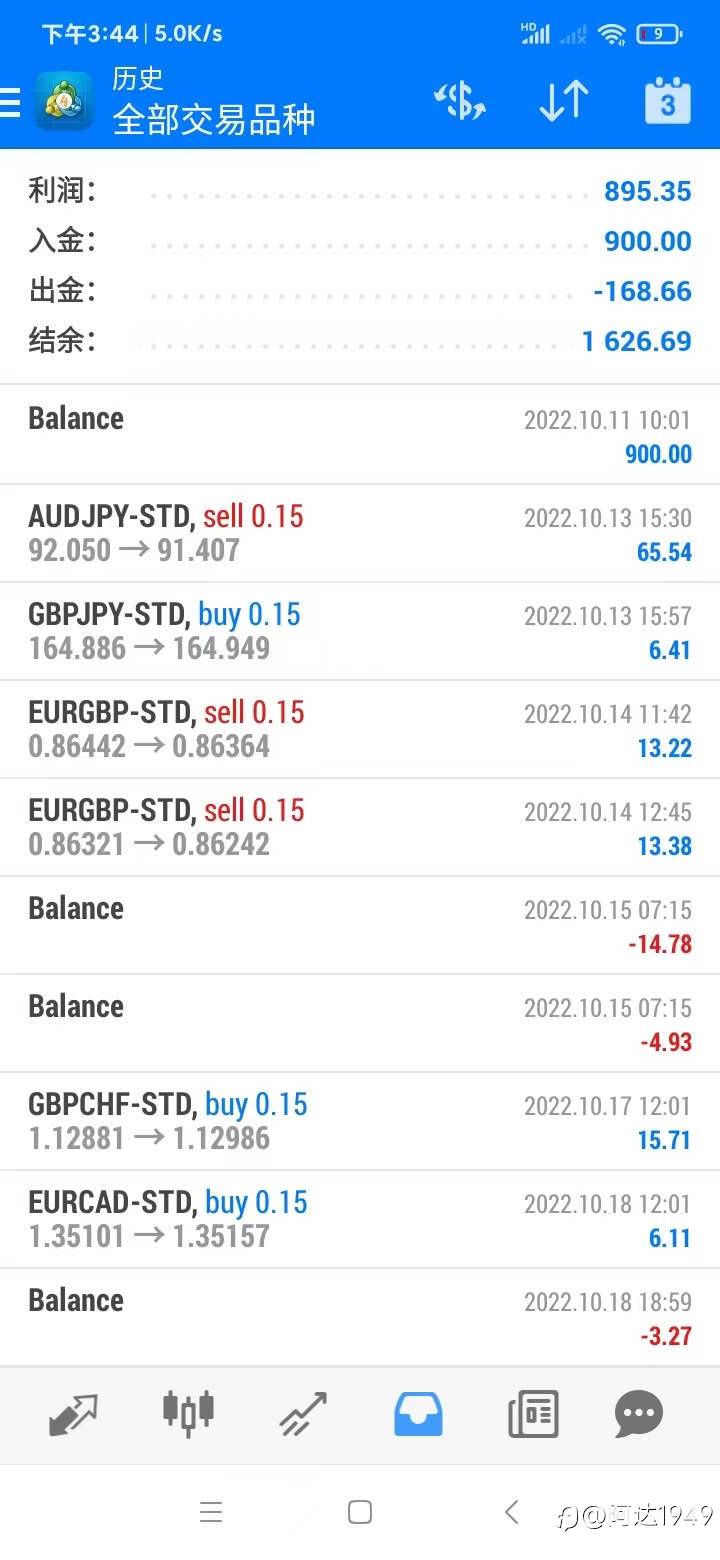Expand the AUDJPY-STD sell 0.15 trade
720x1560 pixels.
(x=360, y=533)
